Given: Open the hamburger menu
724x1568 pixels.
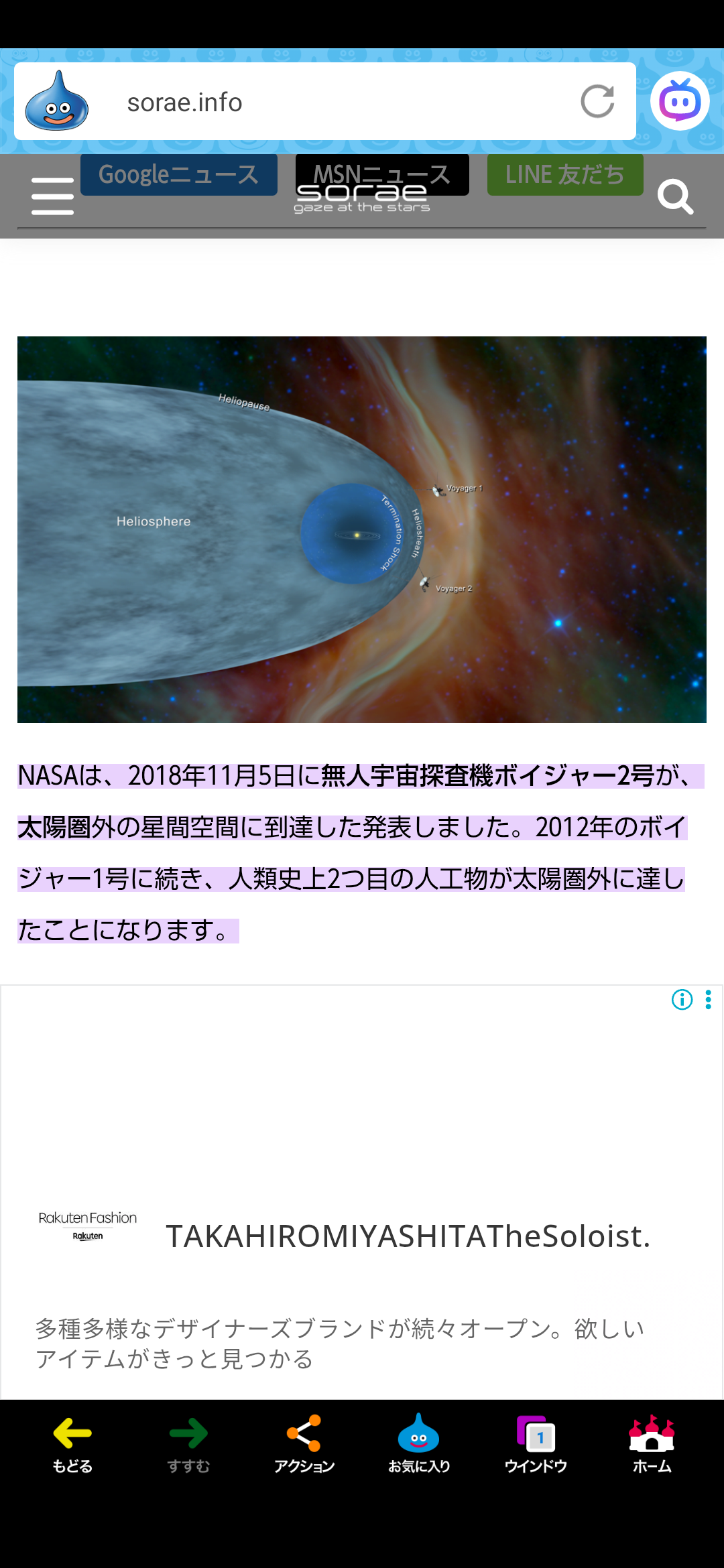Looking at the screenshot, I should click(52, 196).
